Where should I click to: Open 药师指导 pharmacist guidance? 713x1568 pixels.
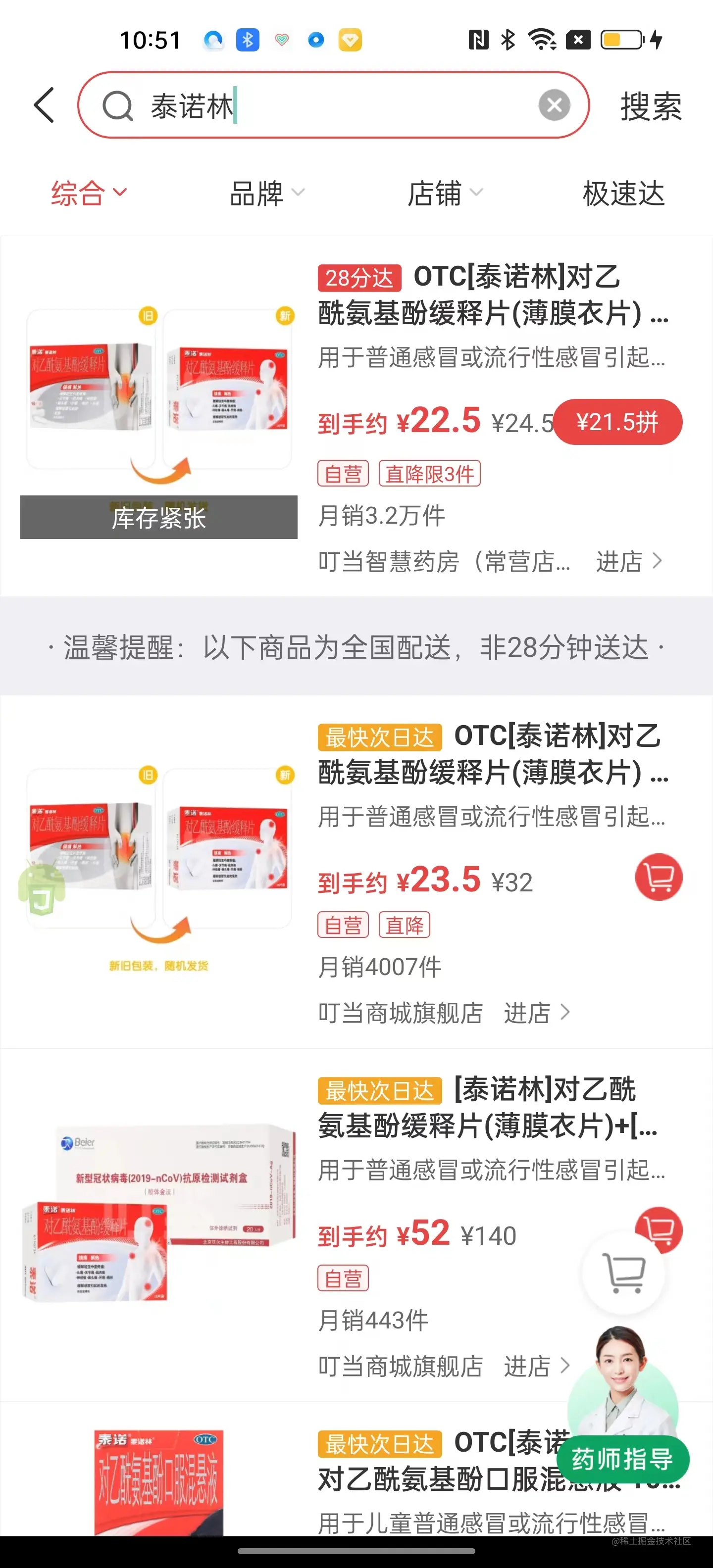pyautogui.click(x=622, y=1459)
